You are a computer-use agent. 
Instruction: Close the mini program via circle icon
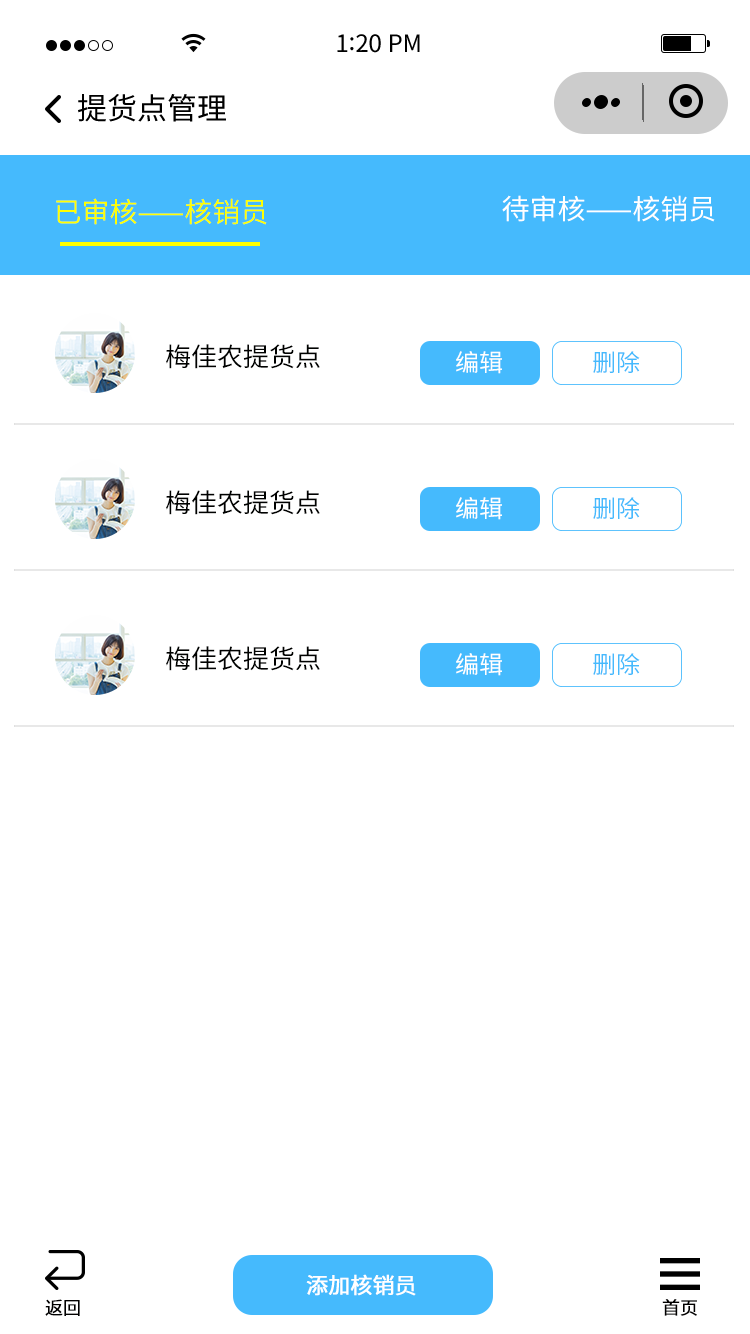pos(686,102)
